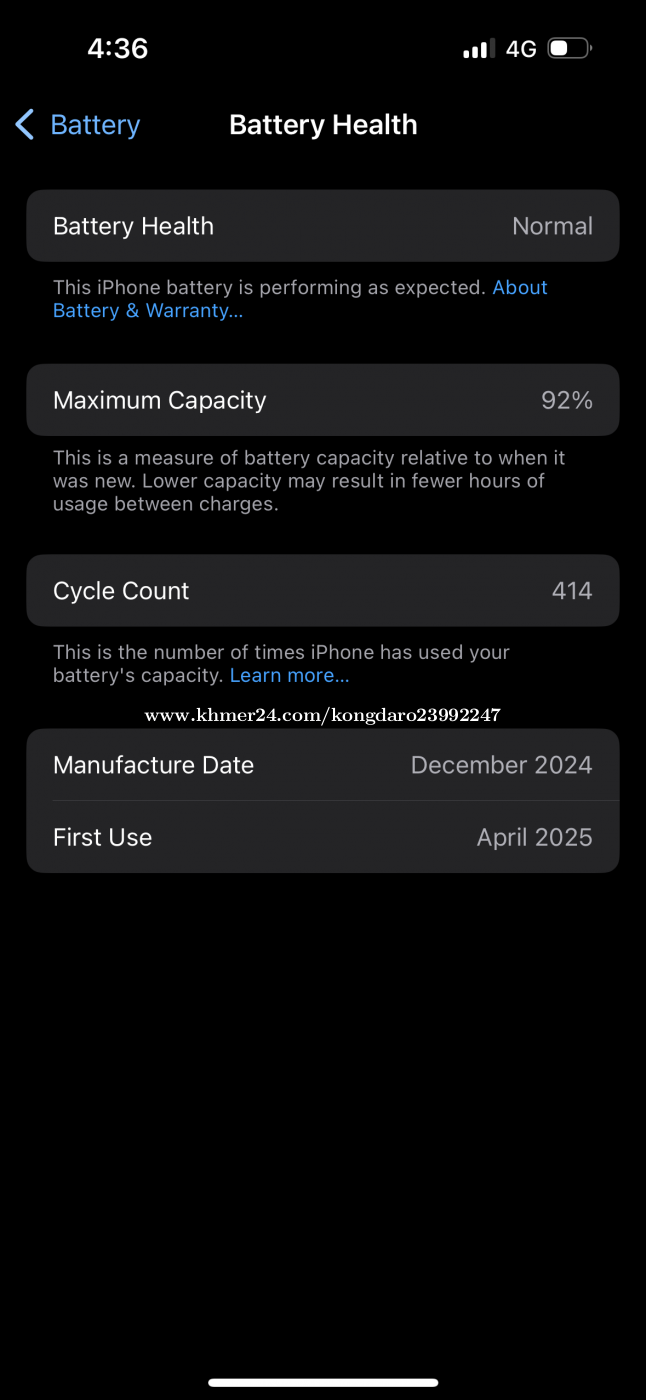Open About Battery & Warranty link
The image size is (646, 1400).
coord(147,310)
